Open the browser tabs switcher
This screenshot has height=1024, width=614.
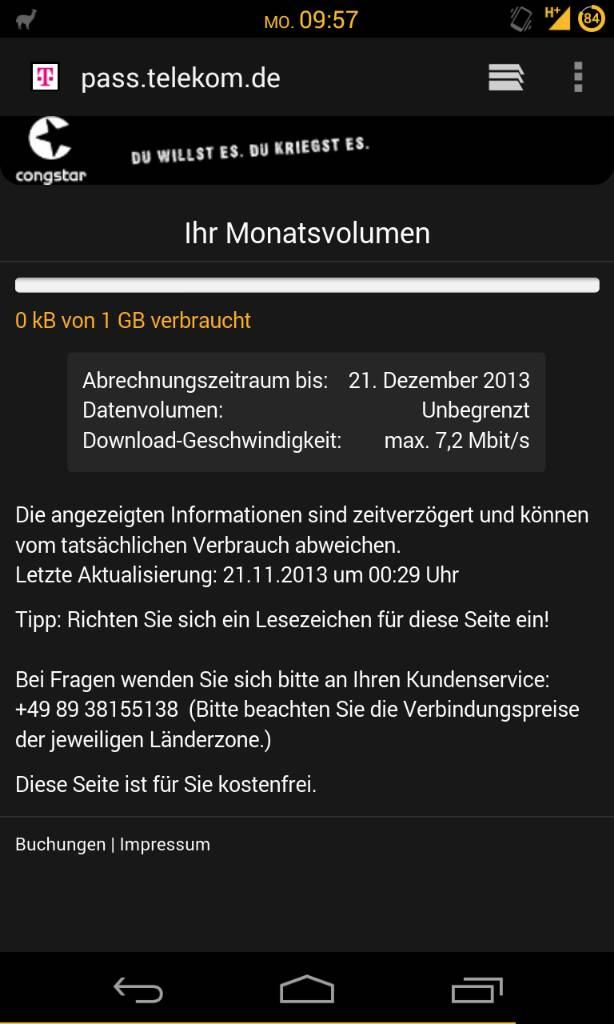click(x=506, y=78)
